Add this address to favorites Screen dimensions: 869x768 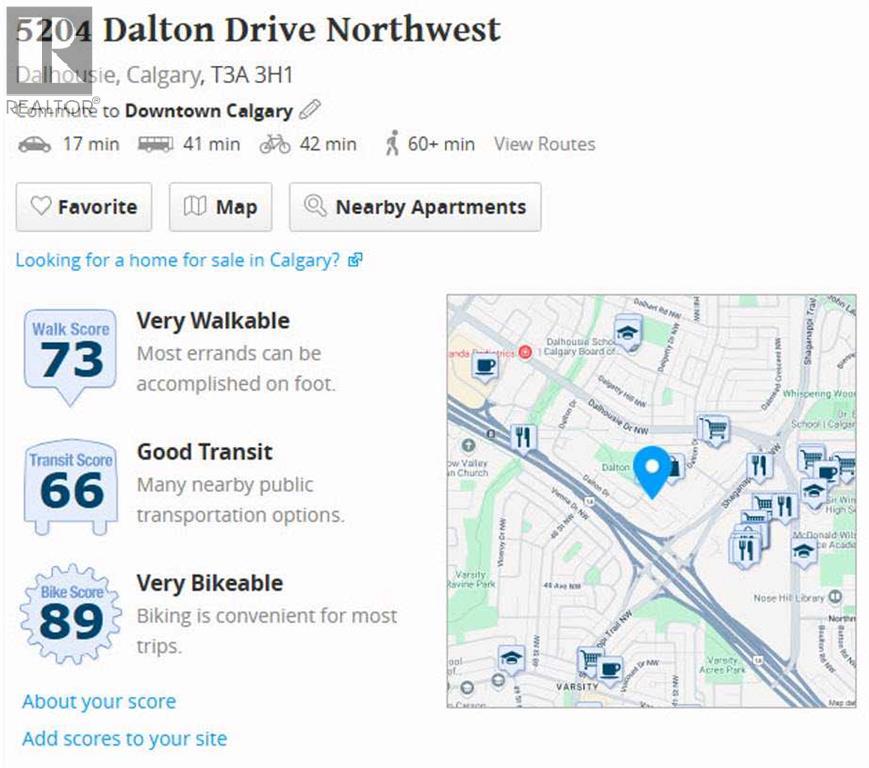(x=84, y=207)
